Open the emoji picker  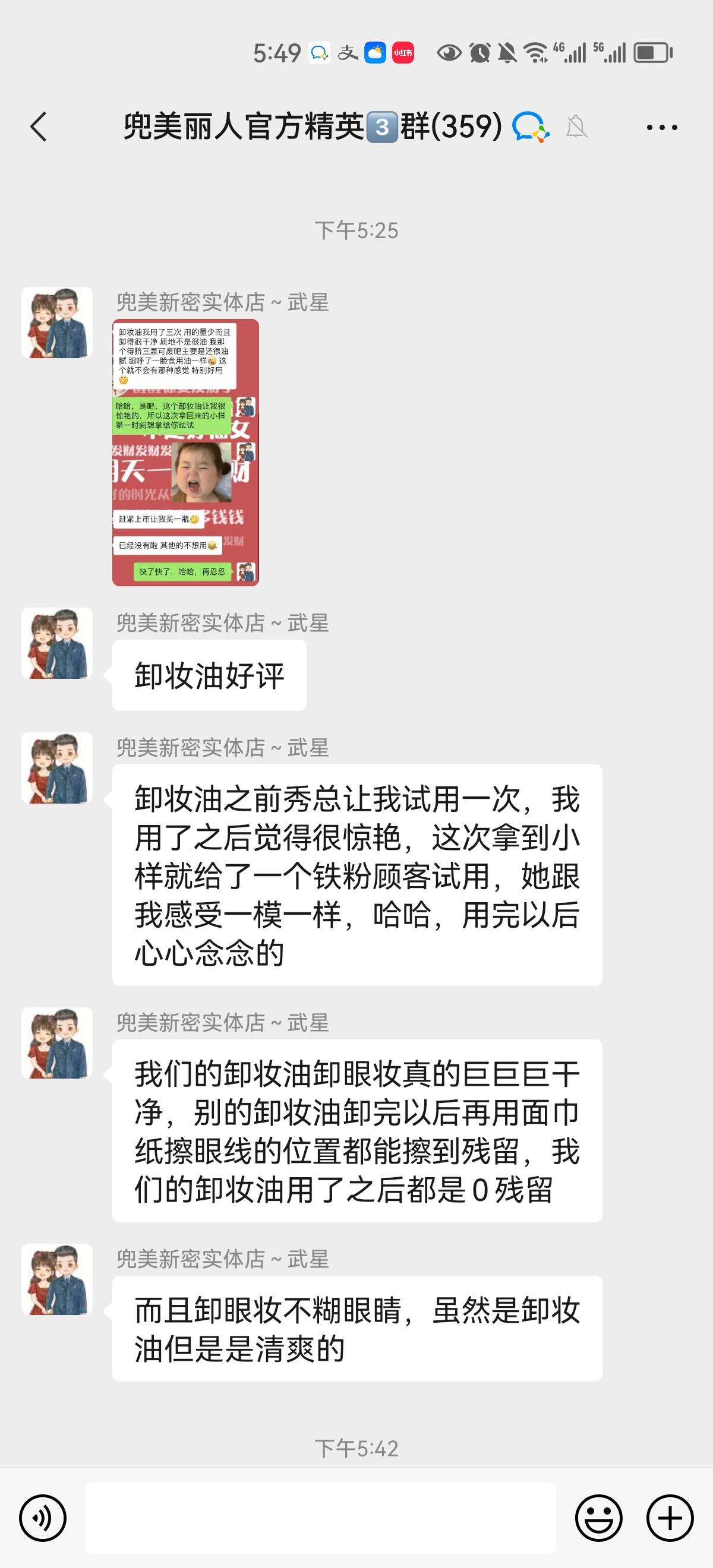point(599,1518)
